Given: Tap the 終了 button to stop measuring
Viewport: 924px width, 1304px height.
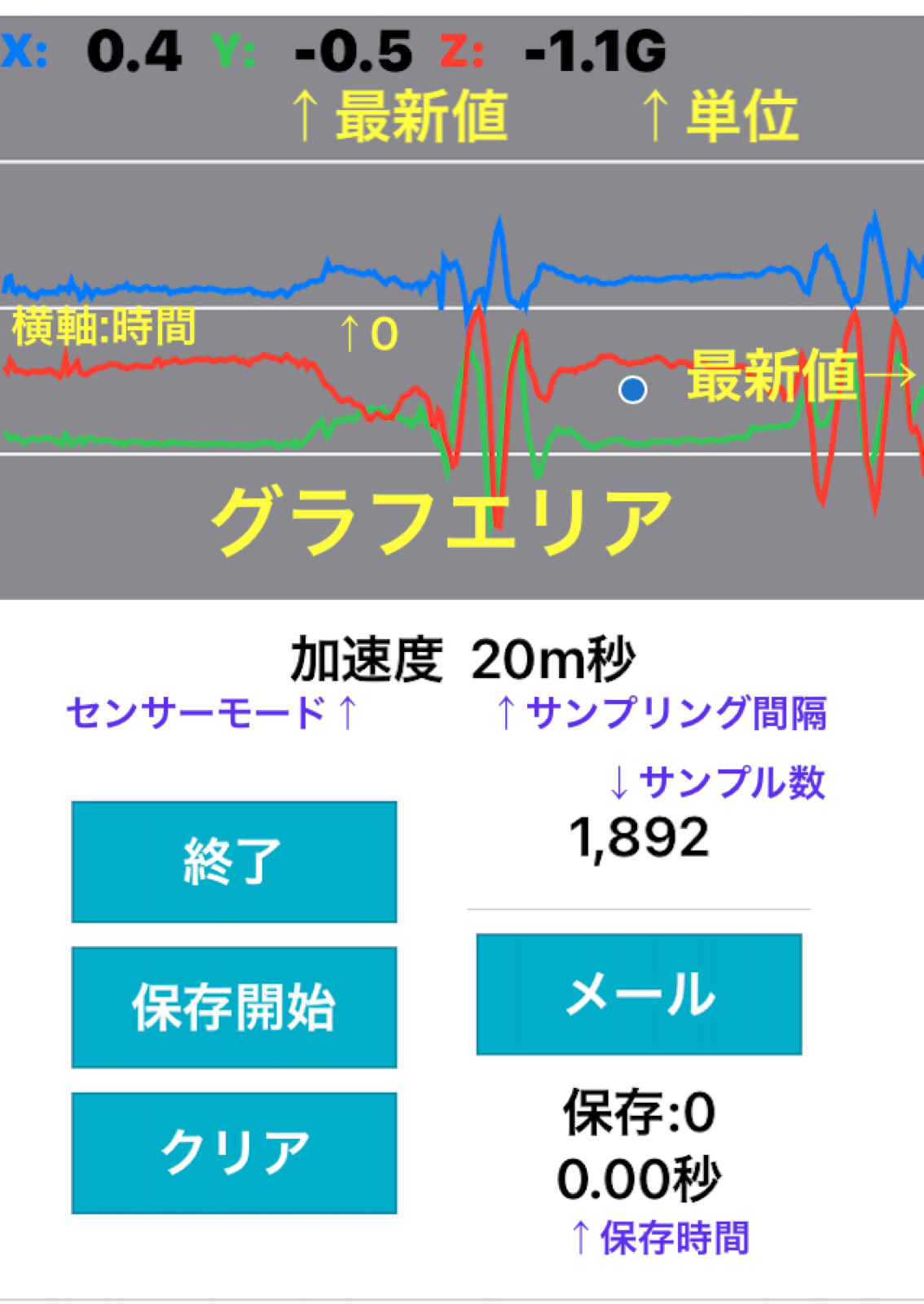Looking at the screenshot, I should 234,861.
